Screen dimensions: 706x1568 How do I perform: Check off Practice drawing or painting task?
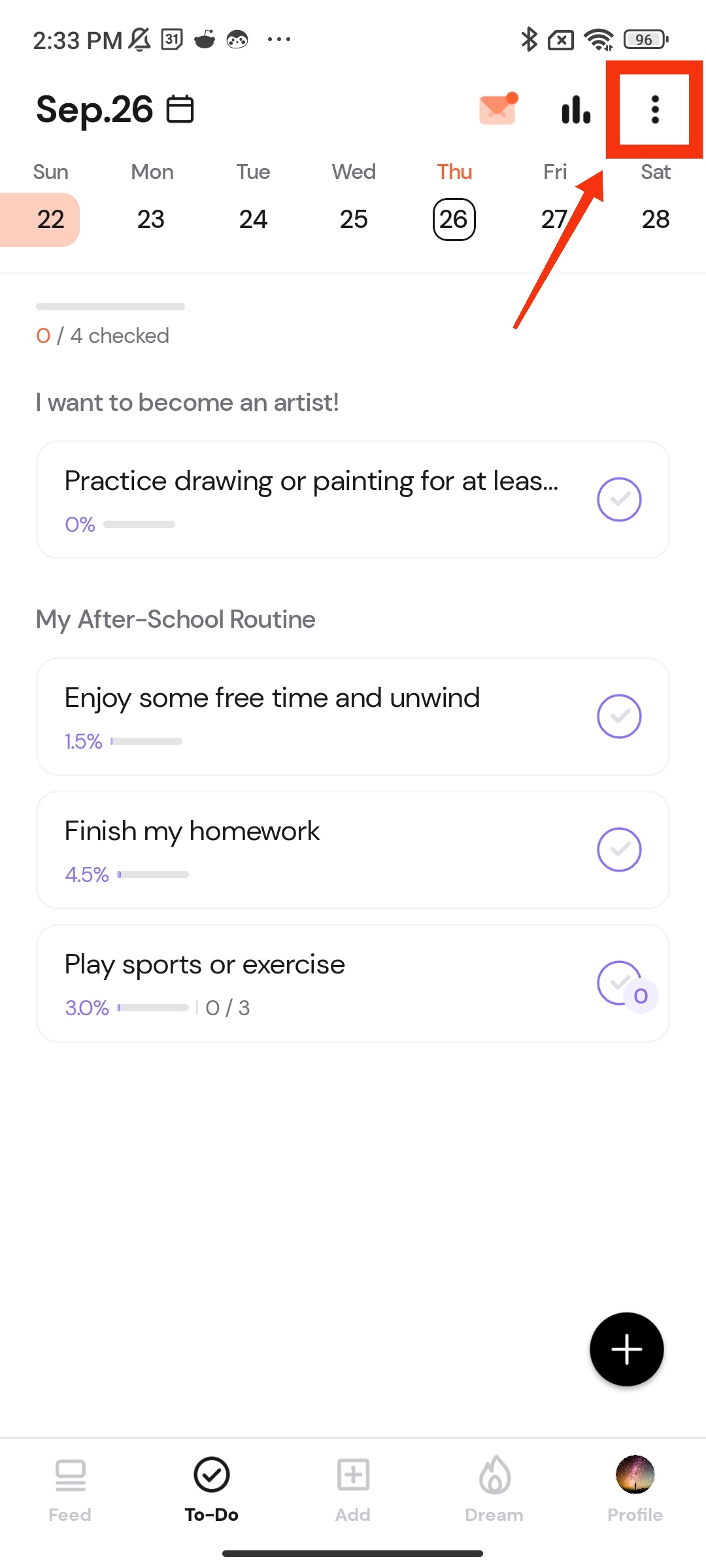point(618,500)
